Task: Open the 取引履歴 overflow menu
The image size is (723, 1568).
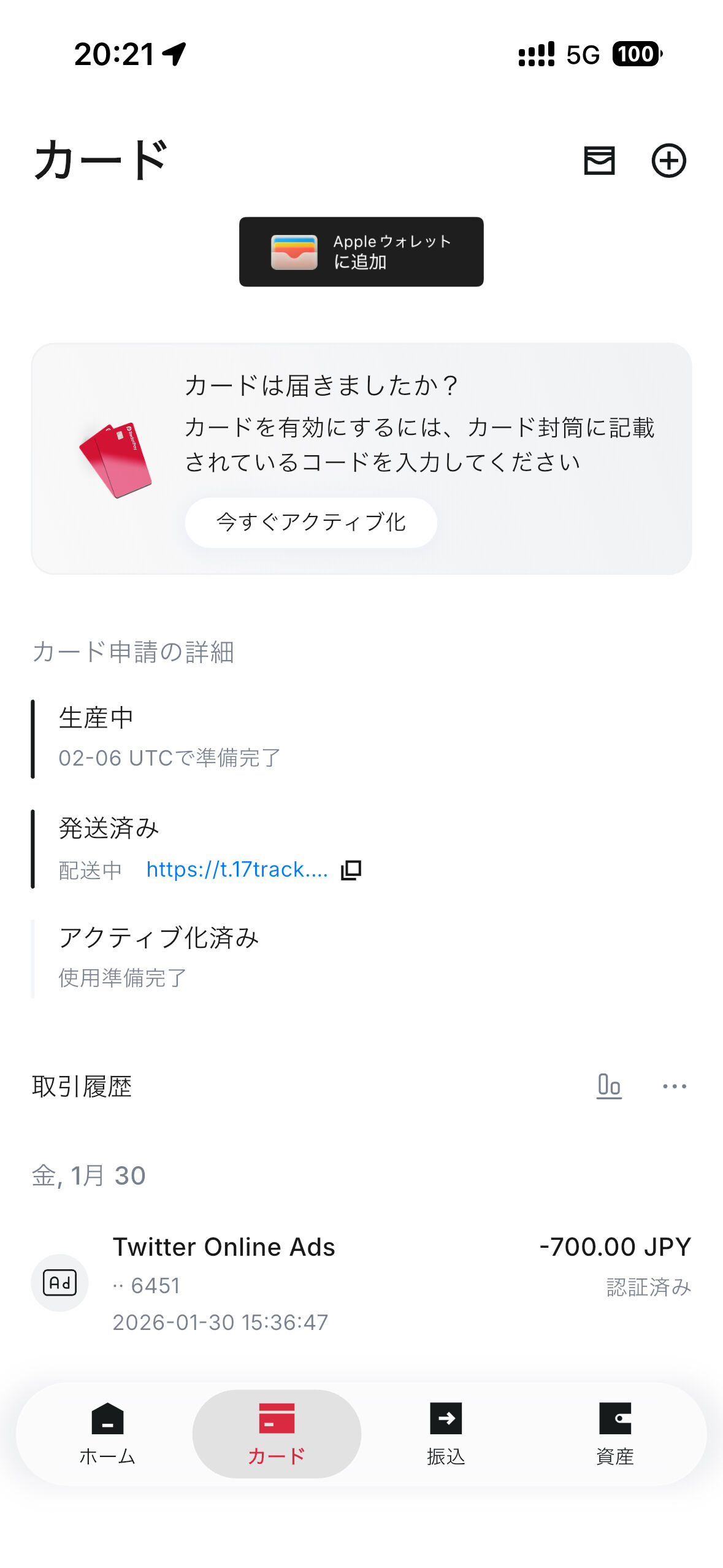Action: coord(674,1086)
